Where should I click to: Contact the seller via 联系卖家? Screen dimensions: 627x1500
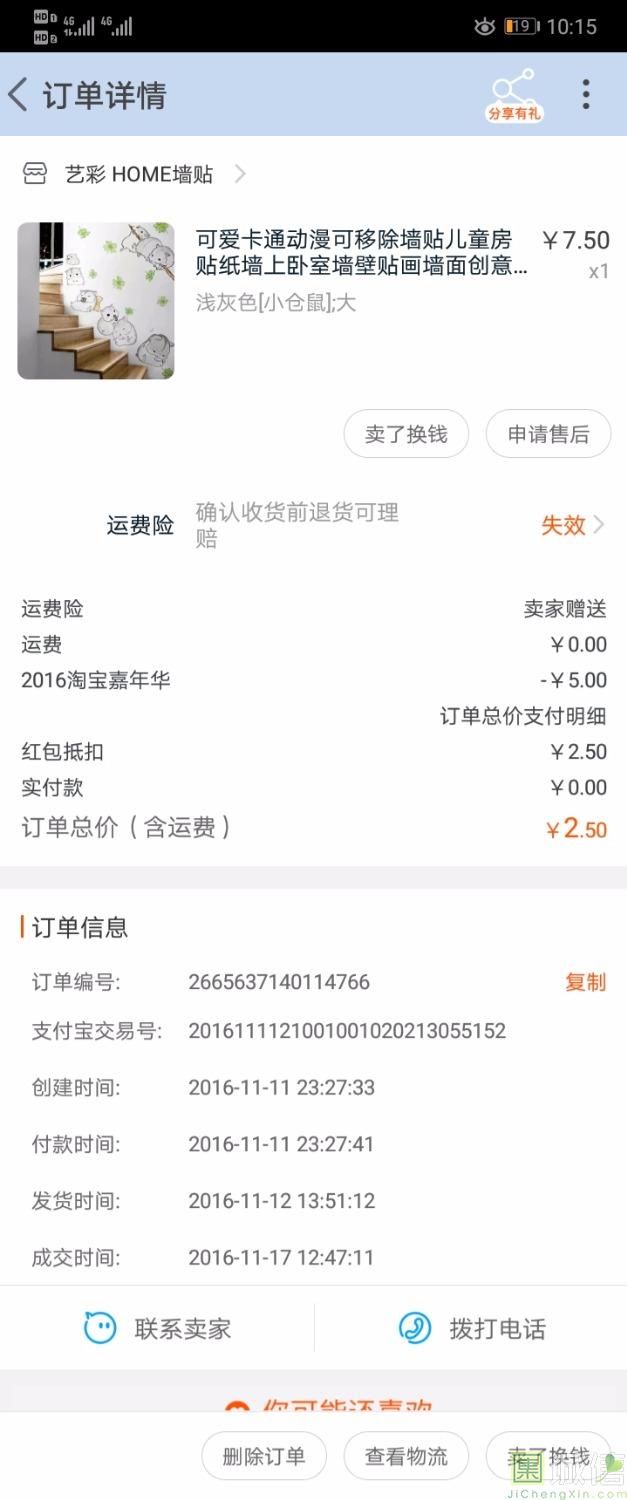coord(158,1328)
